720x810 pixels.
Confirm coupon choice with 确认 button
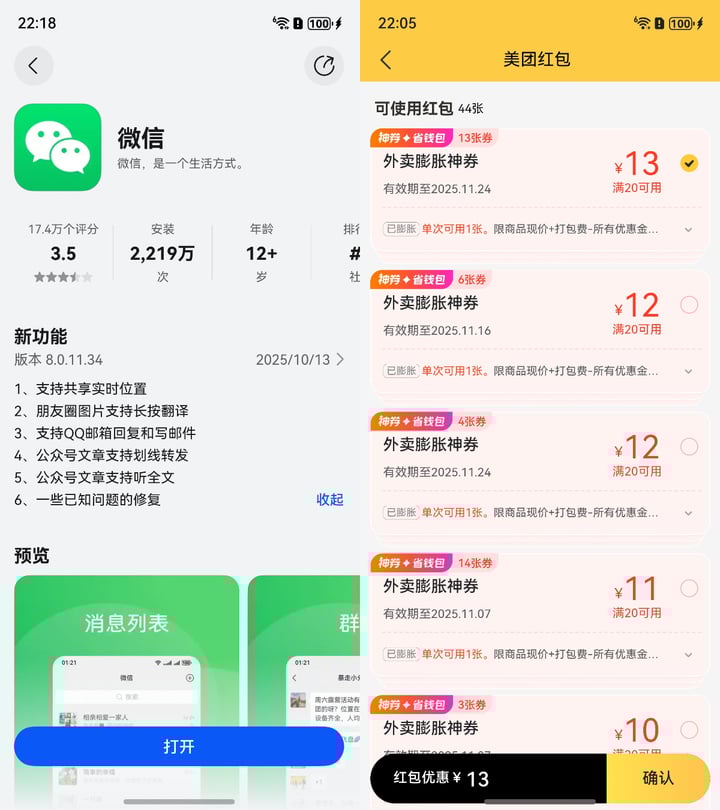[659, 777]
